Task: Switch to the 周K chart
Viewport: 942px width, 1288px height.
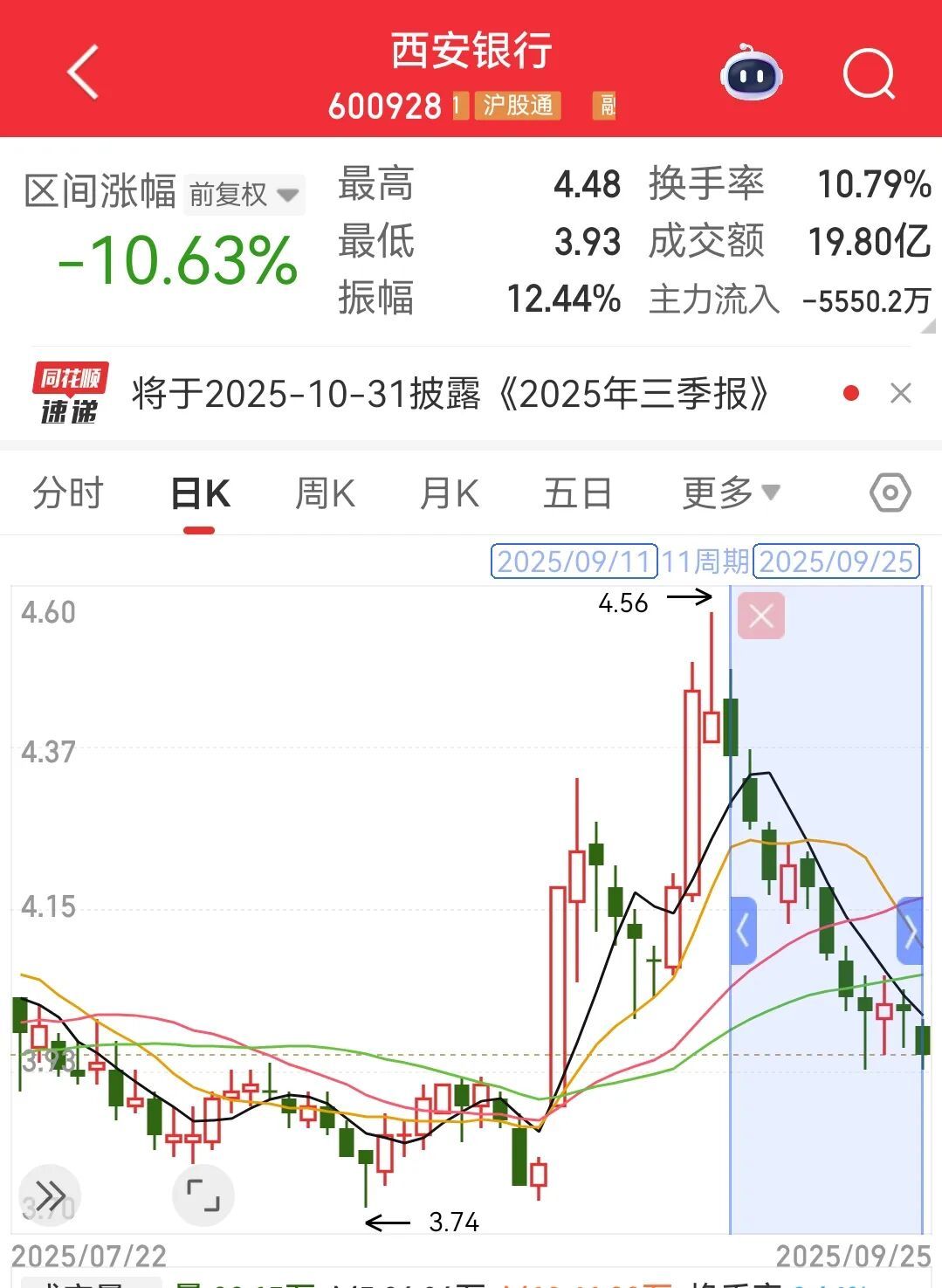Action: coord(325,493)
